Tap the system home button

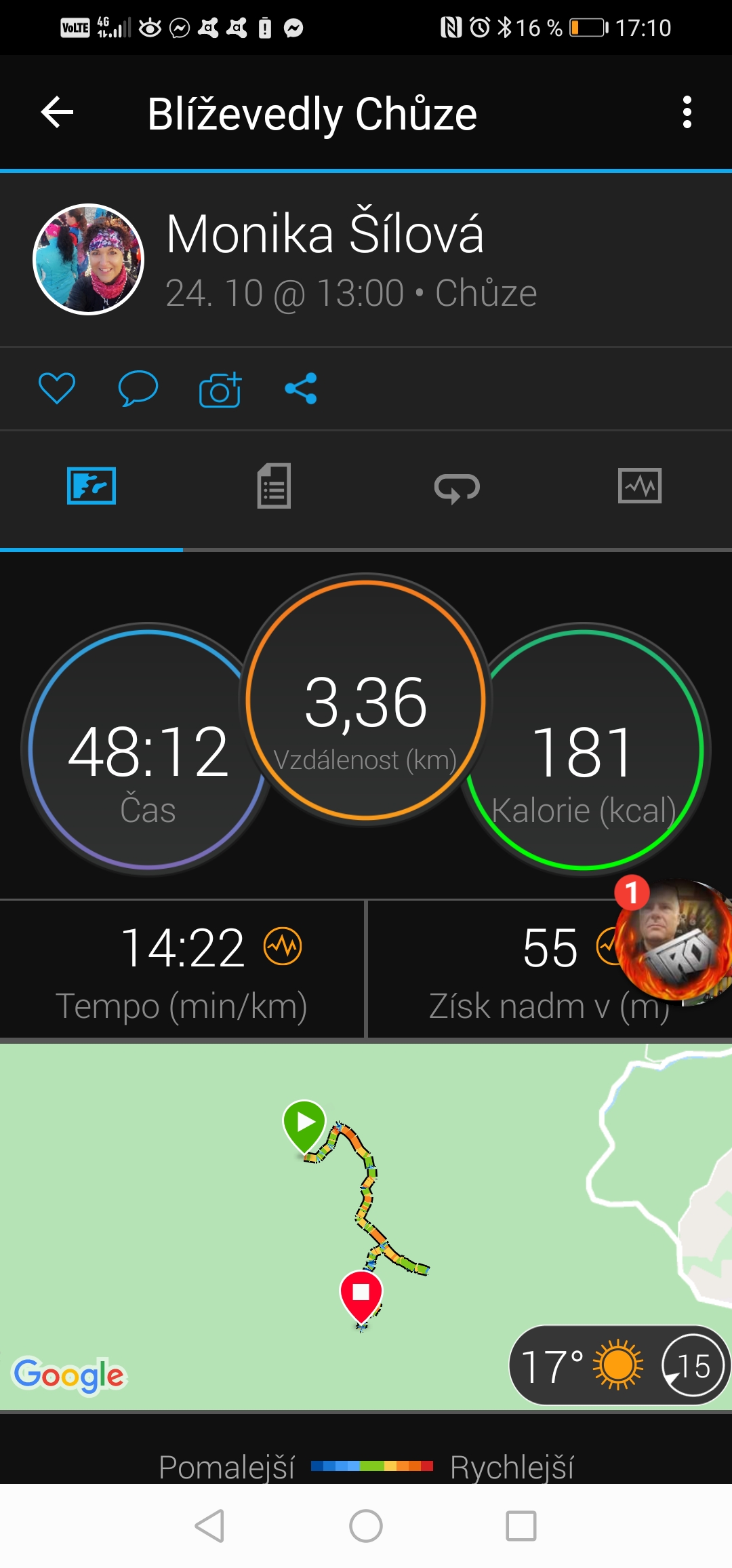(366, 1526)
